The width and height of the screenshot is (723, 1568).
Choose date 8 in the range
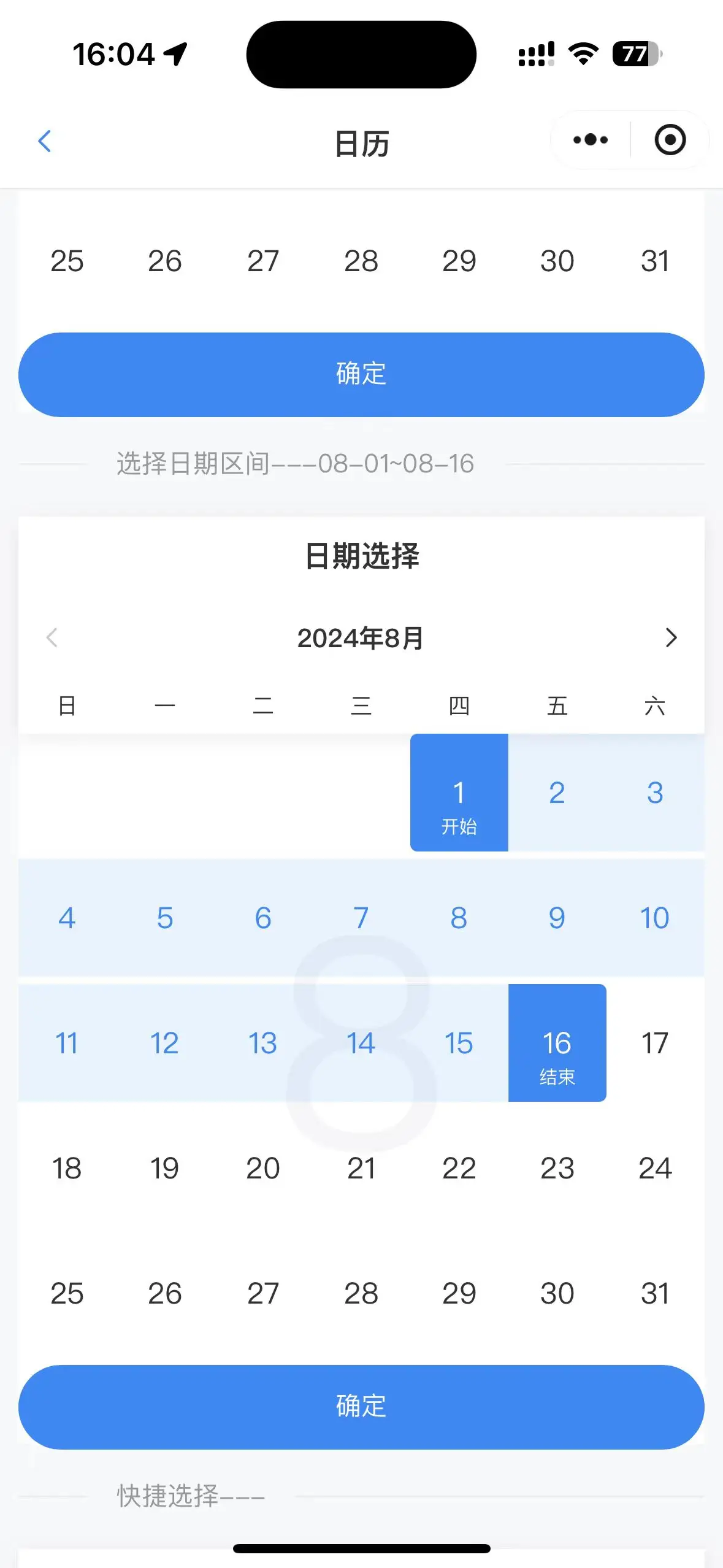pyautogui.click(x=459, y=918)
